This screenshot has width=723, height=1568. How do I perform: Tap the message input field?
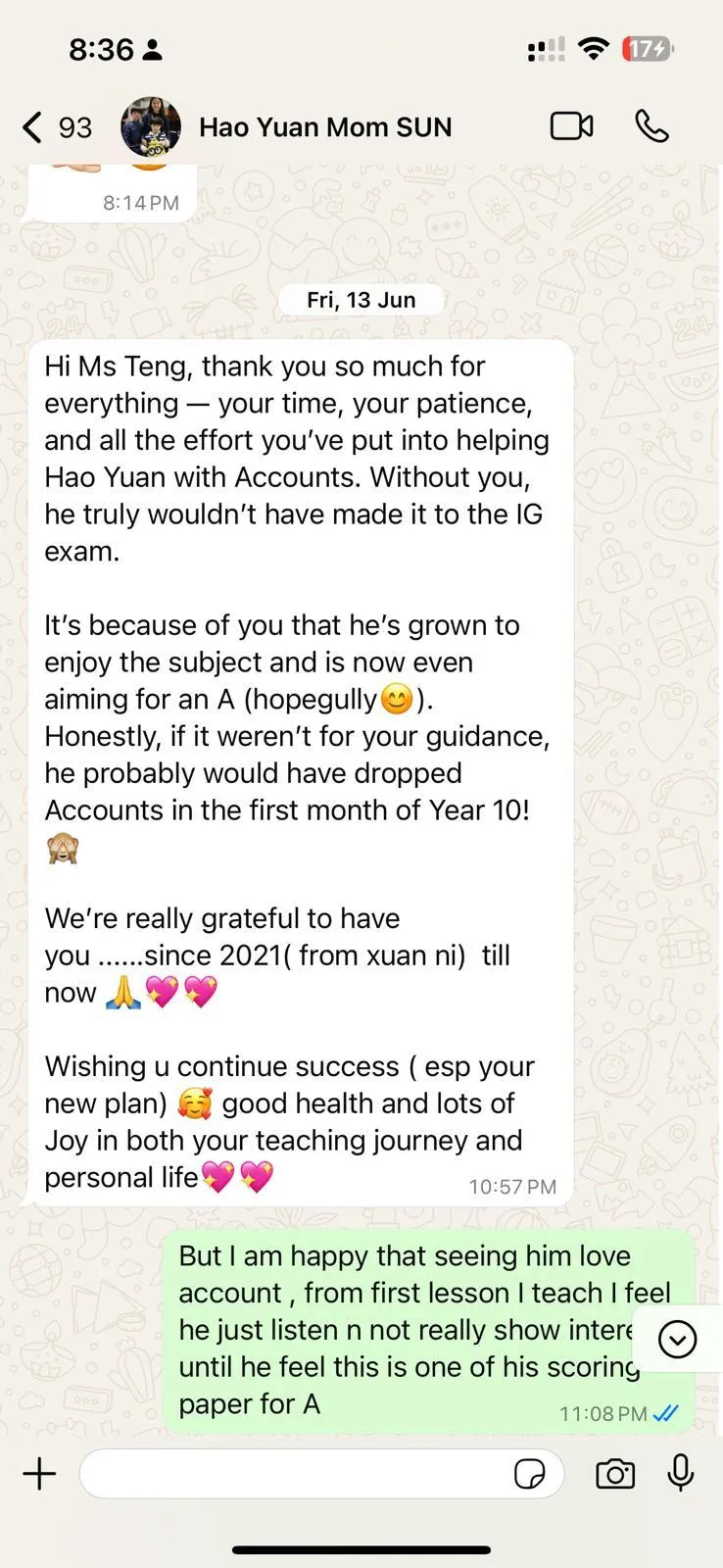click(x=294, y=1474)
